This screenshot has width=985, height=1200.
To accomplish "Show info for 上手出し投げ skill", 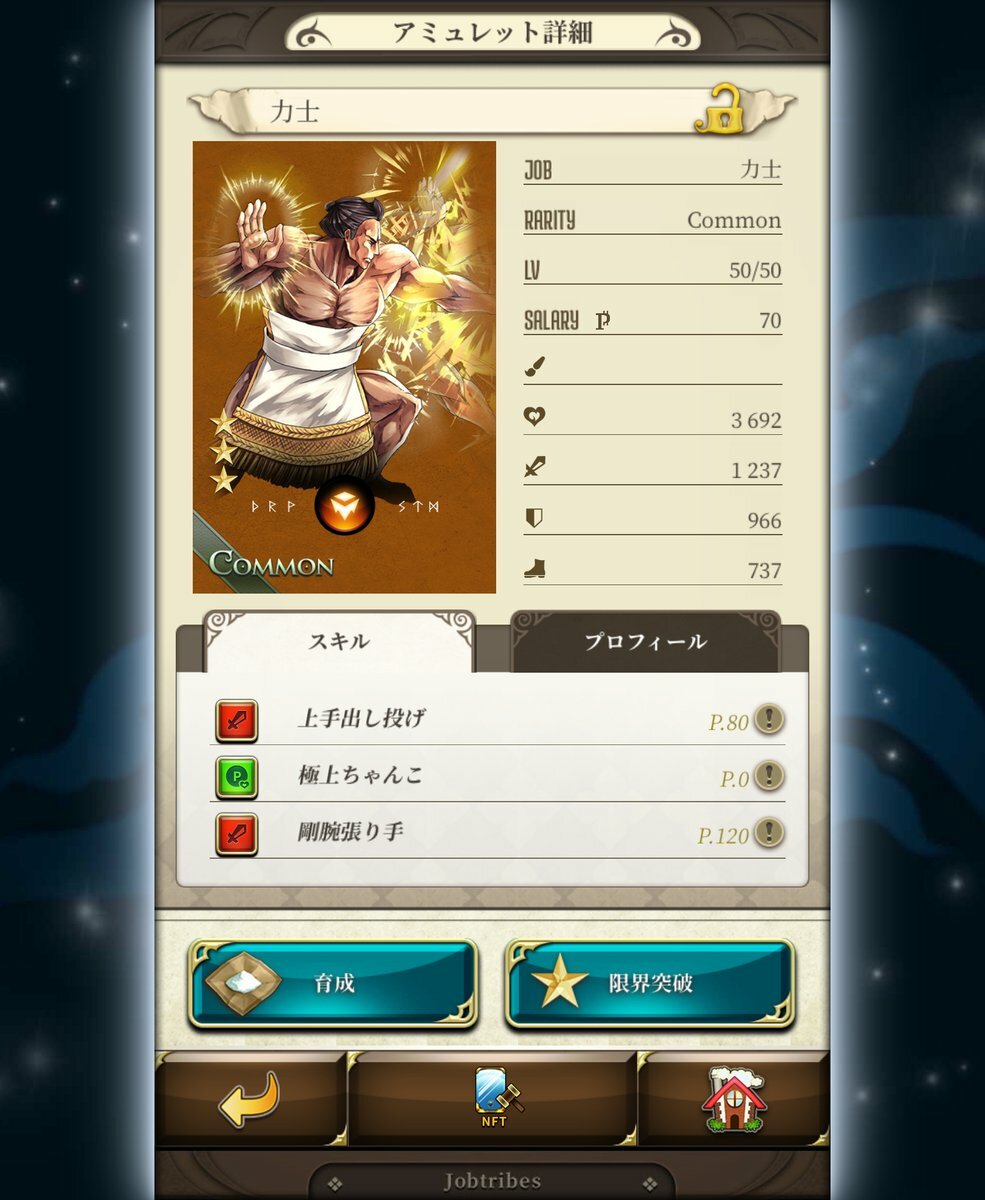I will point(768,719).
